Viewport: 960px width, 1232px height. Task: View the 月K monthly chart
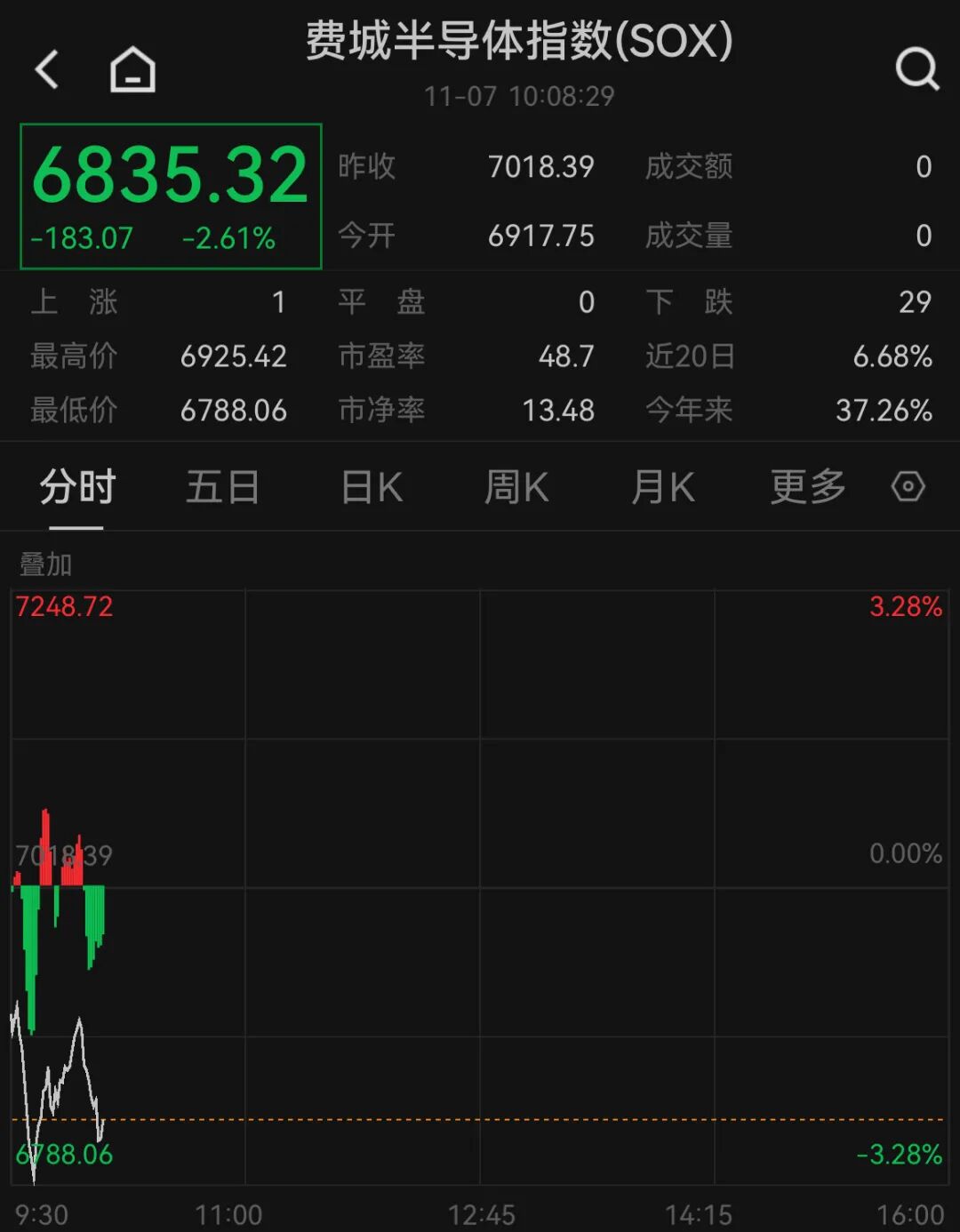pos(662,487)
